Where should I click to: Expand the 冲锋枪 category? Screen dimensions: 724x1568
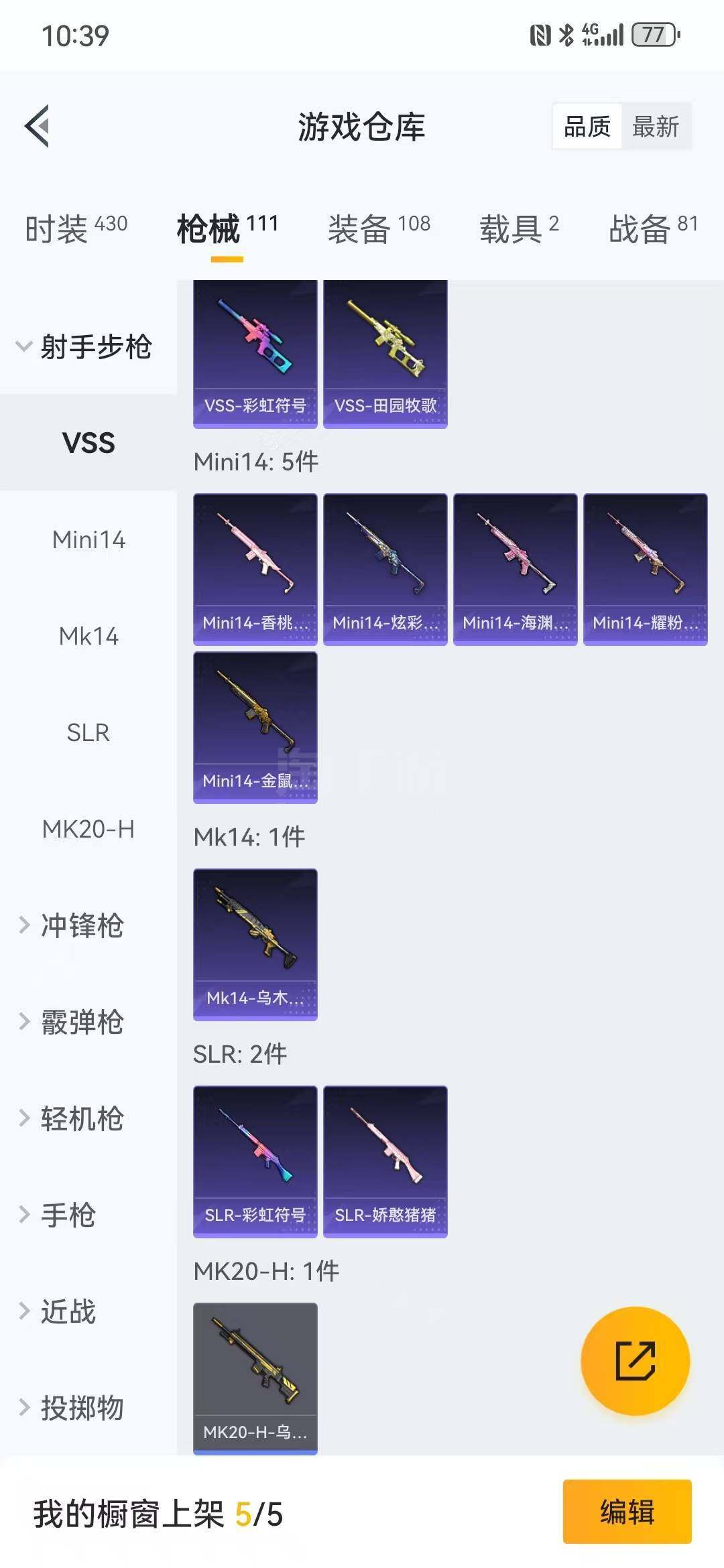tap(80, 925)
